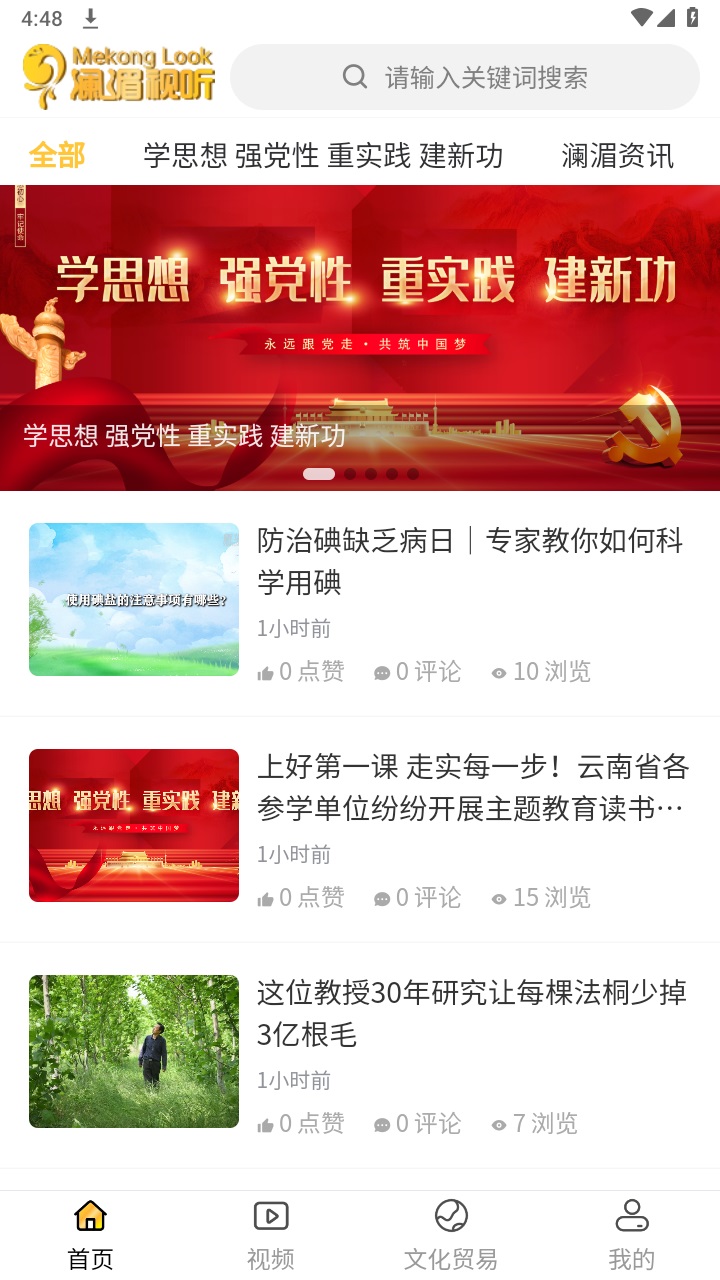Image resolution: width=720 pixels, height=1280 pixels.
Task: Tap the 文化贸易 culture trade icon
Action: click(x=452, y=1215)
